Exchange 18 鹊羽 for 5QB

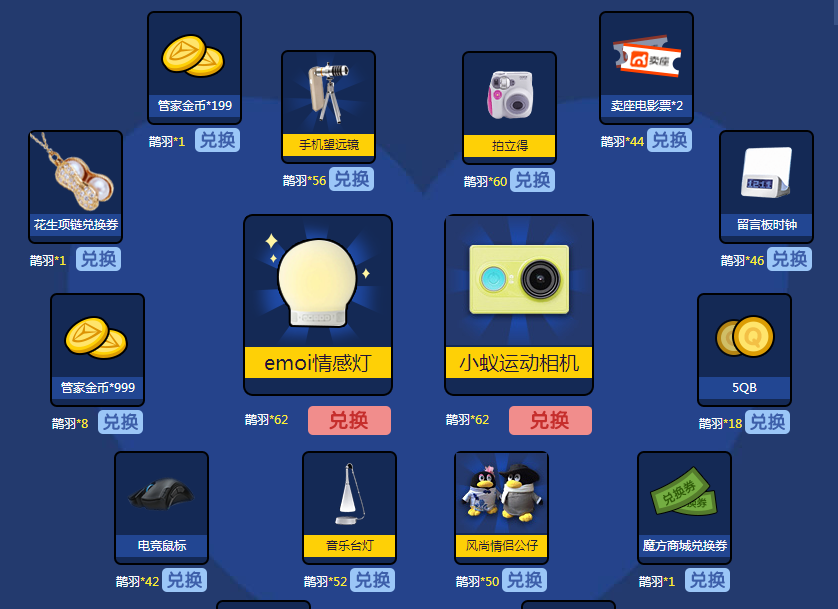click(x=767, y=422)
